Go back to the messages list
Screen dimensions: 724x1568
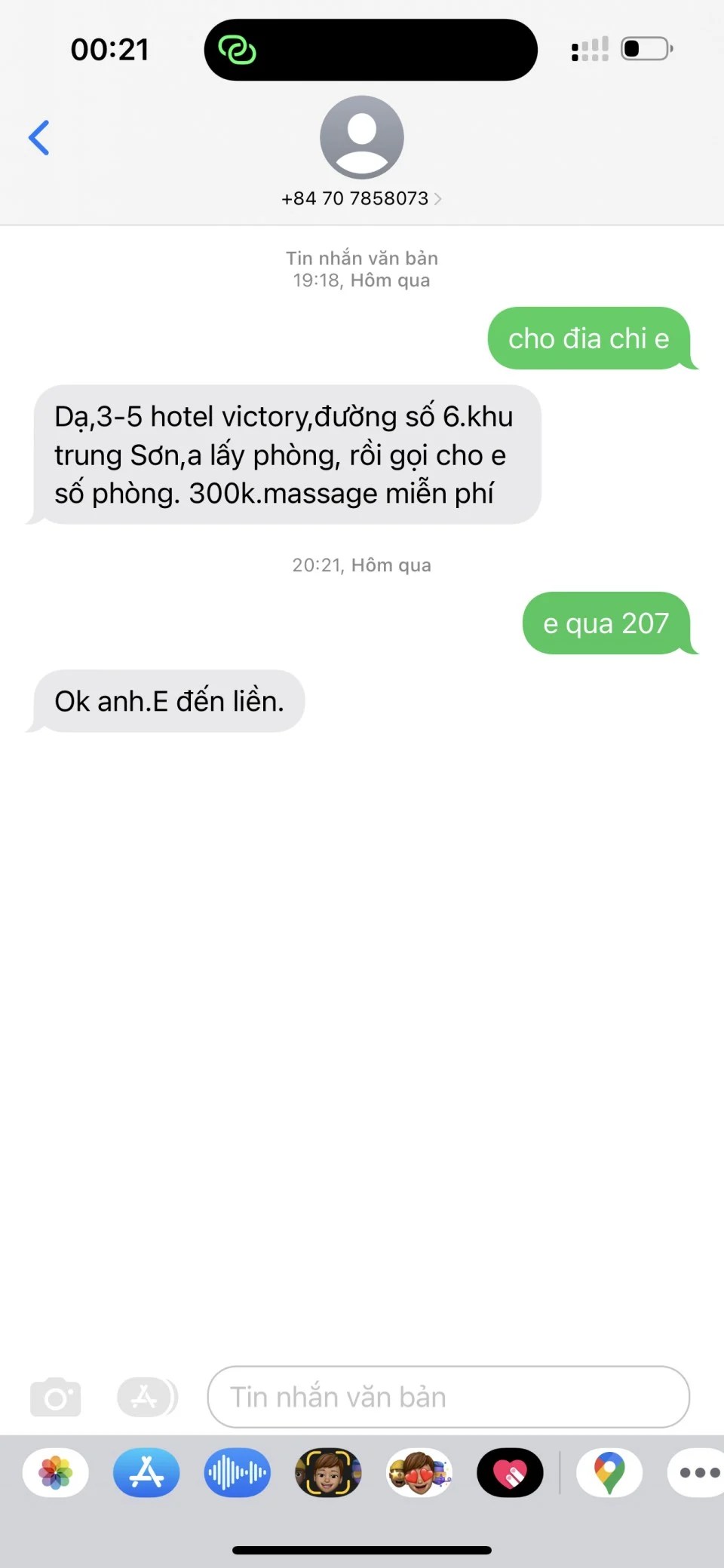click(x=39, y=138)
